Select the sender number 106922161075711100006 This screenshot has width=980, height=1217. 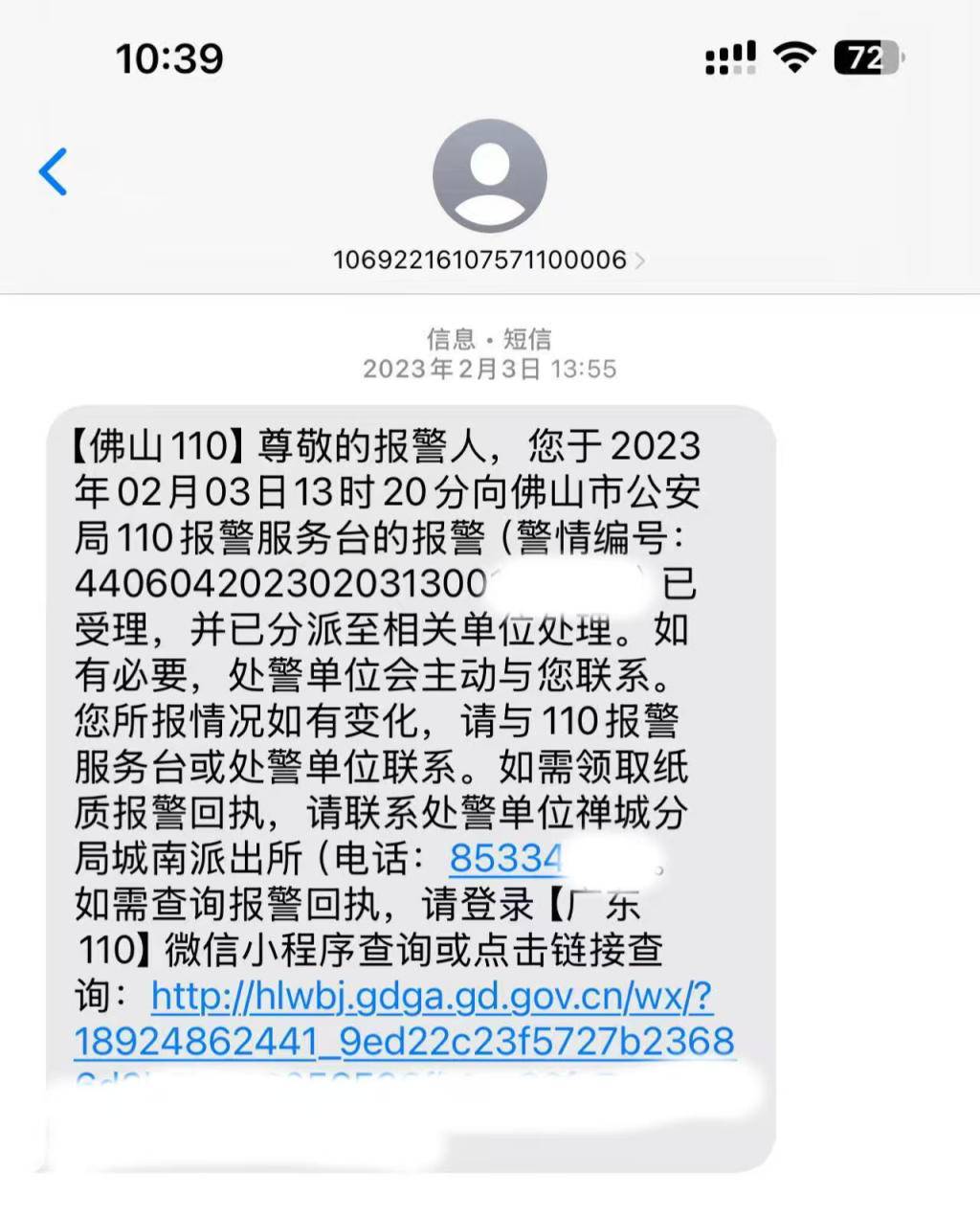coord(479,258)
